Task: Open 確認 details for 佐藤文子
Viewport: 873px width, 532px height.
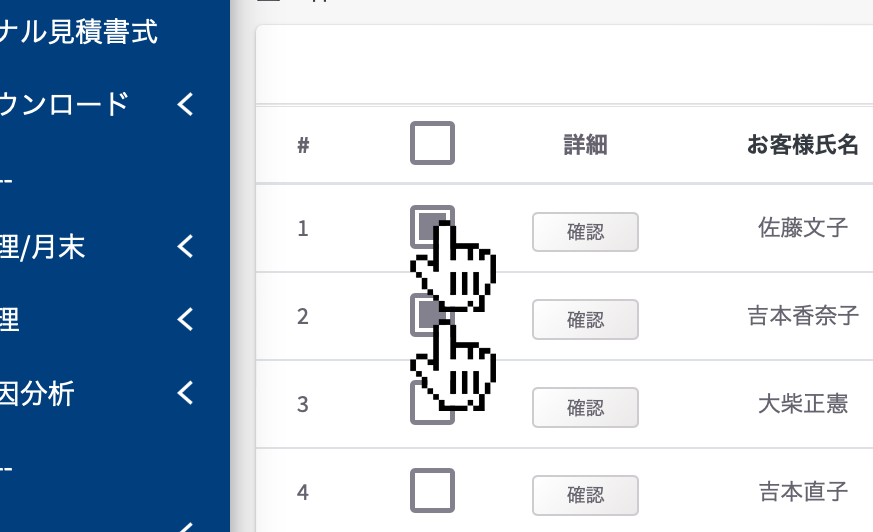Action: tap(585, 231)
